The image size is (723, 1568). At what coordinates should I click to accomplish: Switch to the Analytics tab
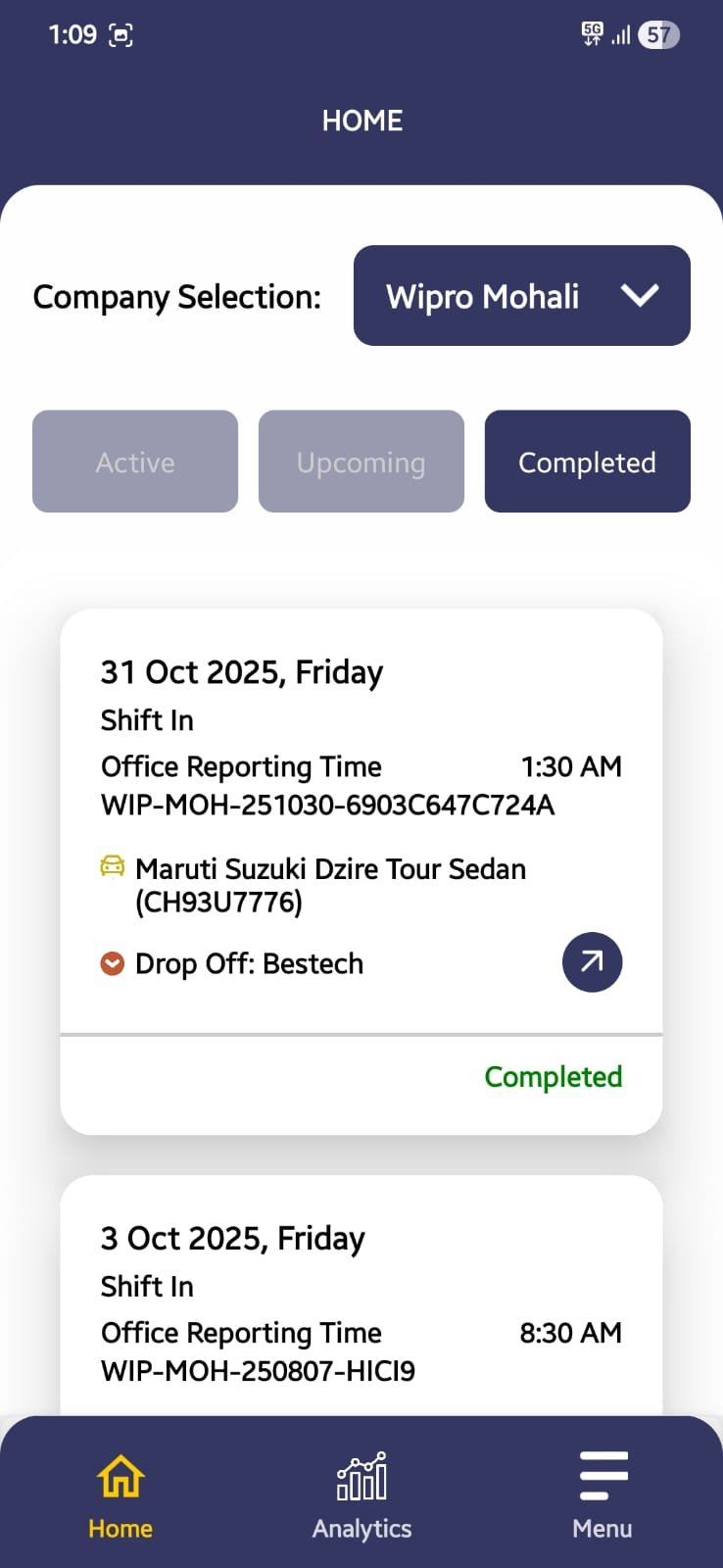(x=361, y=1495)
